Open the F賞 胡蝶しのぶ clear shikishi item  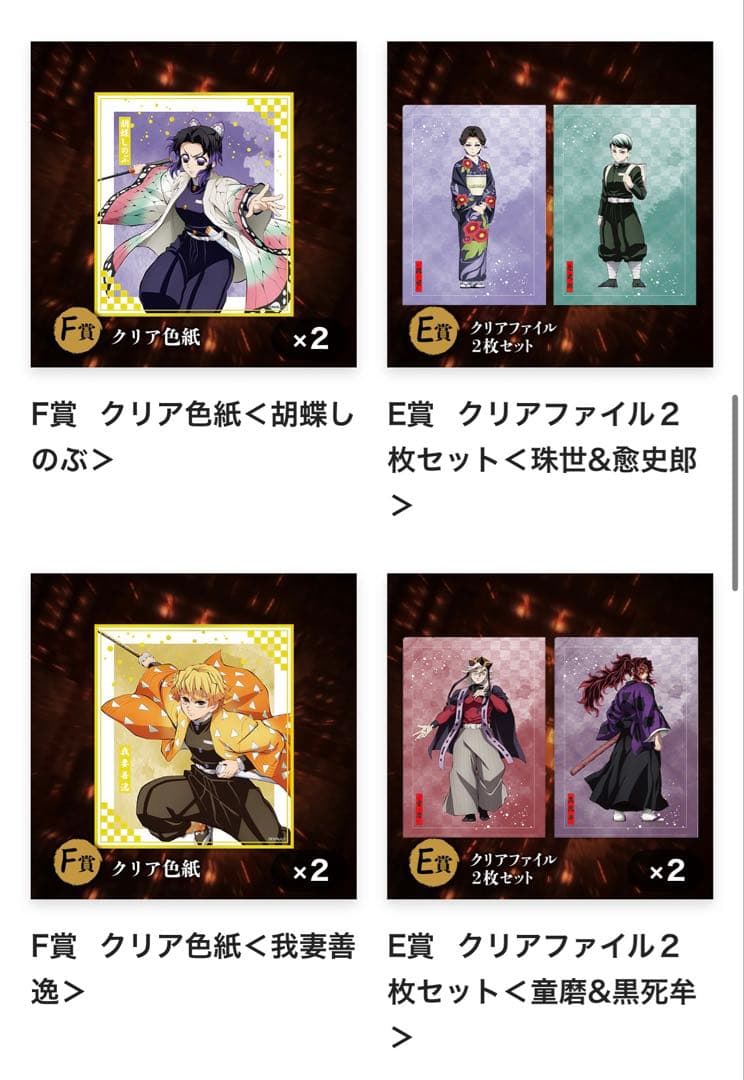coord(194,205)
